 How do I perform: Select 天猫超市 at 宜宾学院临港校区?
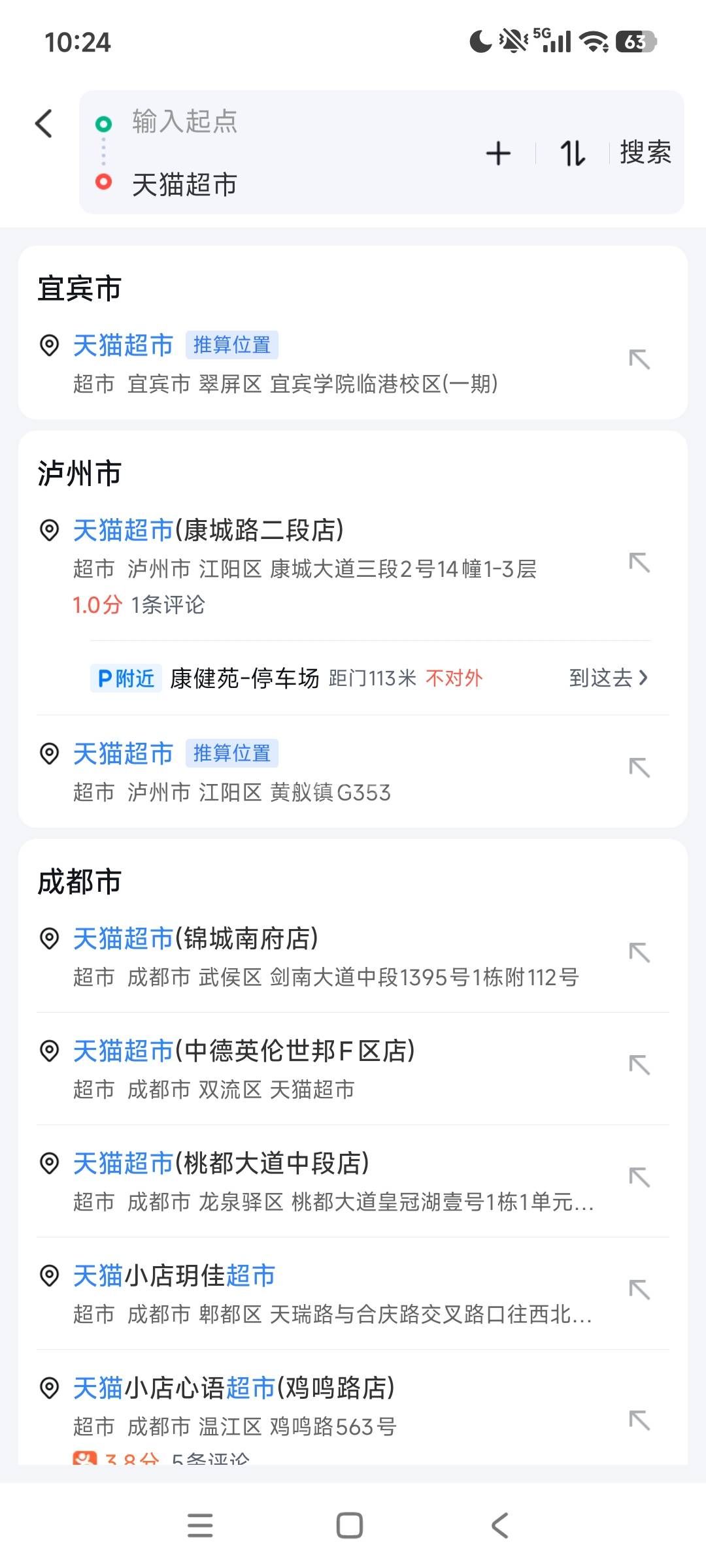(285, 364)
